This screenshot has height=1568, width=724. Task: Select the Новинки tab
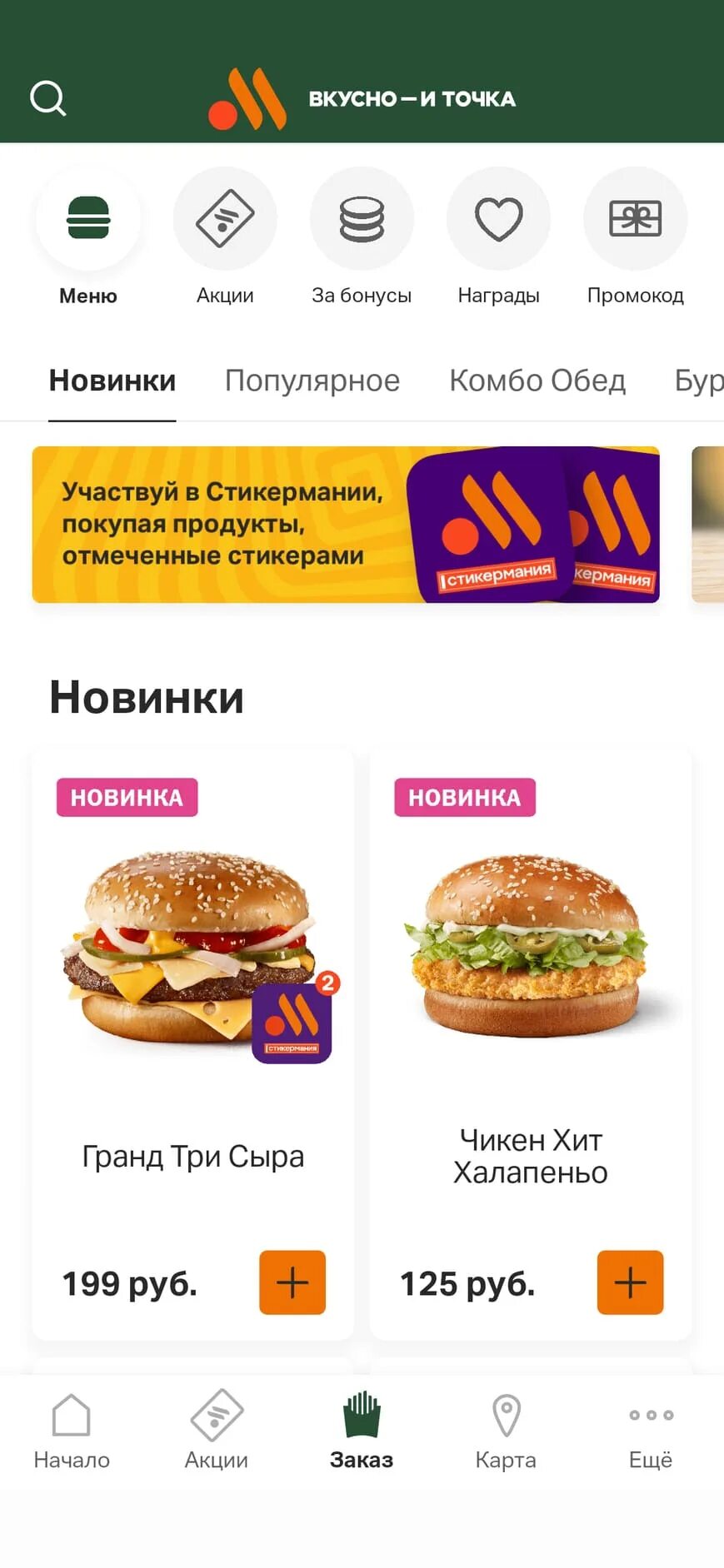coord(112,381)
